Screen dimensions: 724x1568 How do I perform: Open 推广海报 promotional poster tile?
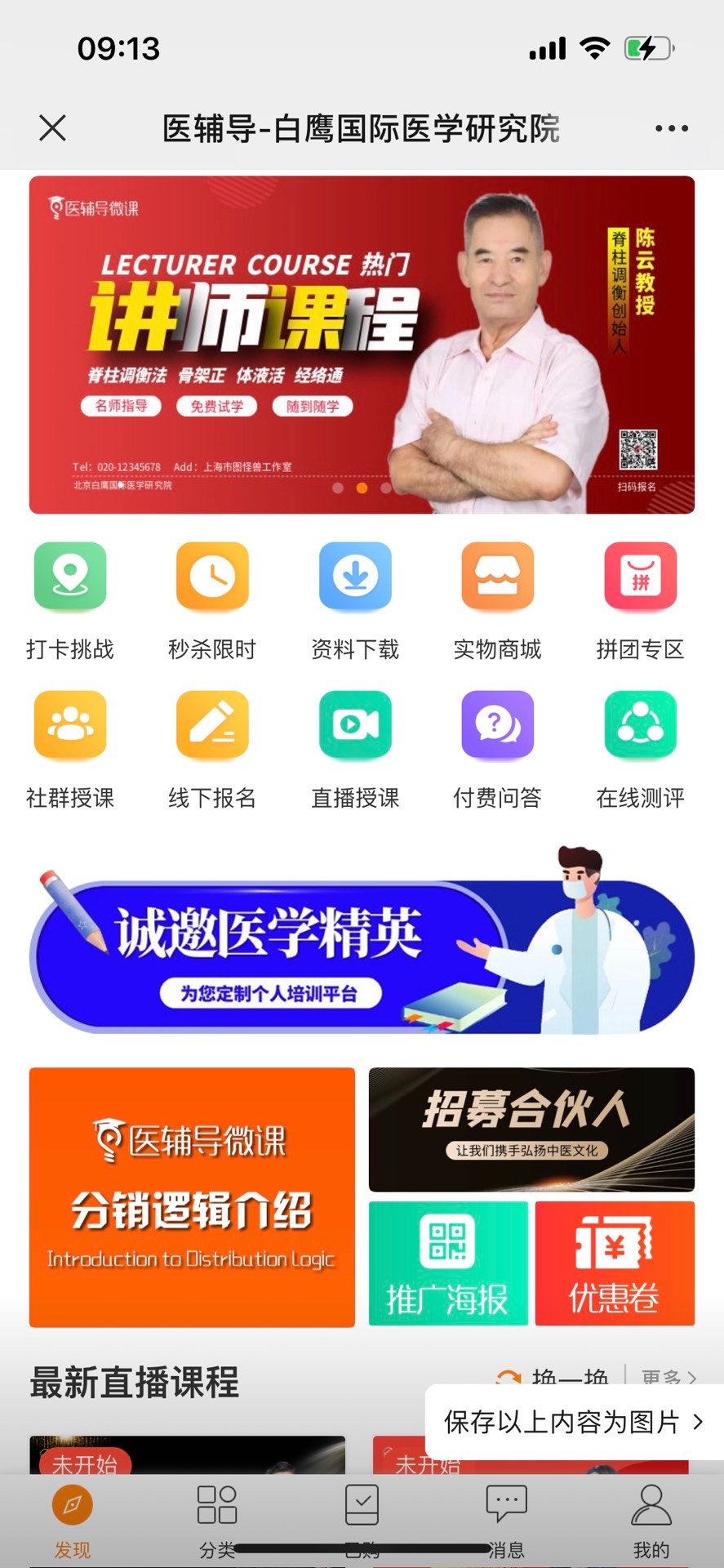(x=448, y=1263)
